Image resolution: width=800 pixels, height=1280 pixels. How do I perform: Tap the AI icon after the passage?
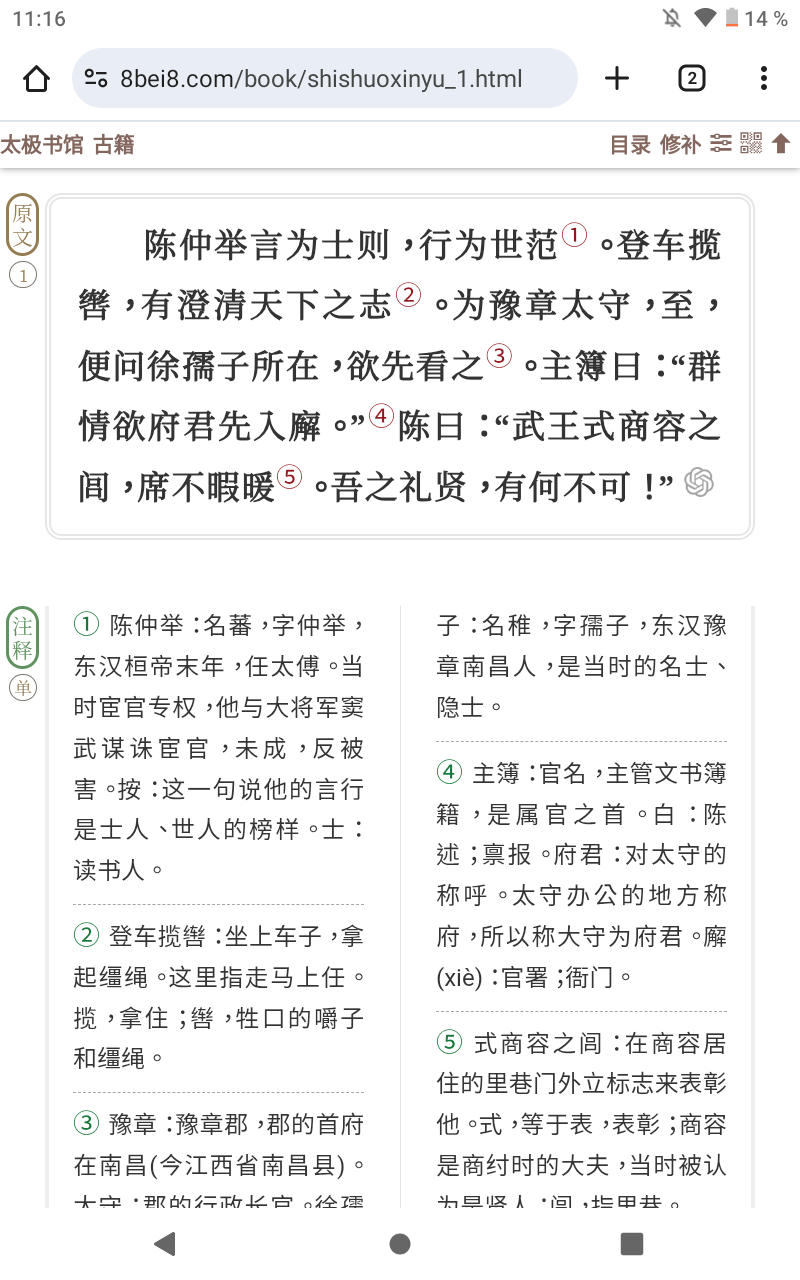pos(699,483)
